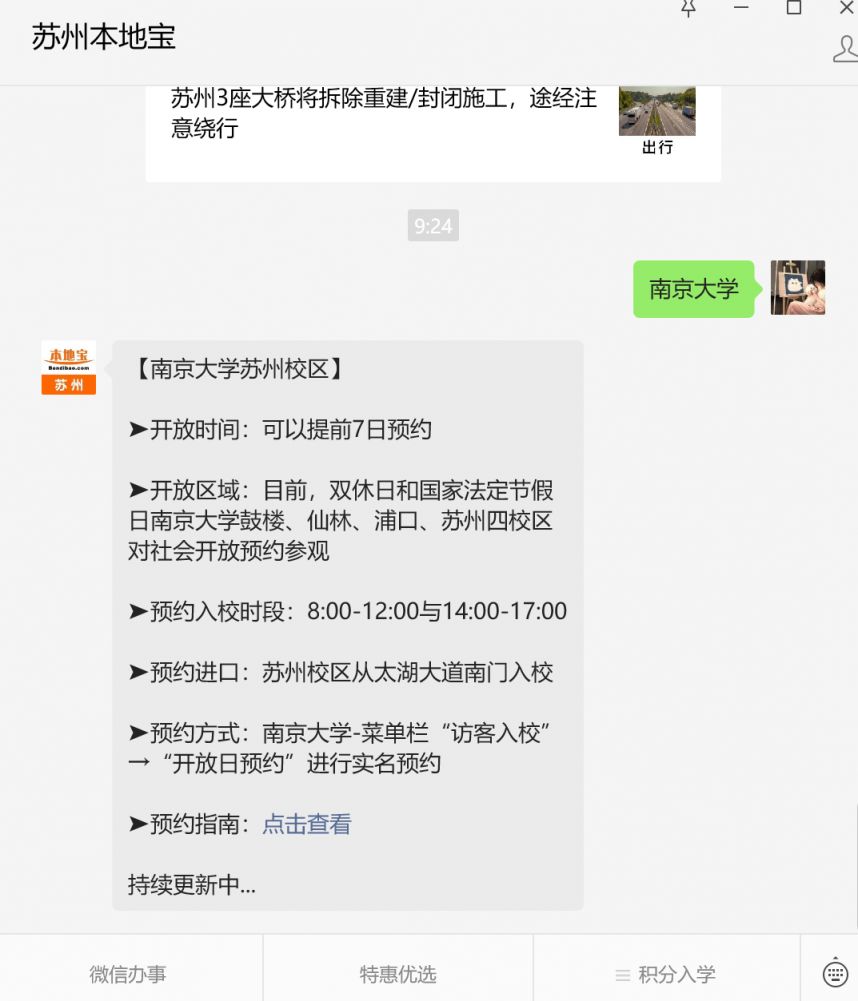Open the 微信办事 menu
This screenshot has width=858, height=1001.
coord(128,974)
